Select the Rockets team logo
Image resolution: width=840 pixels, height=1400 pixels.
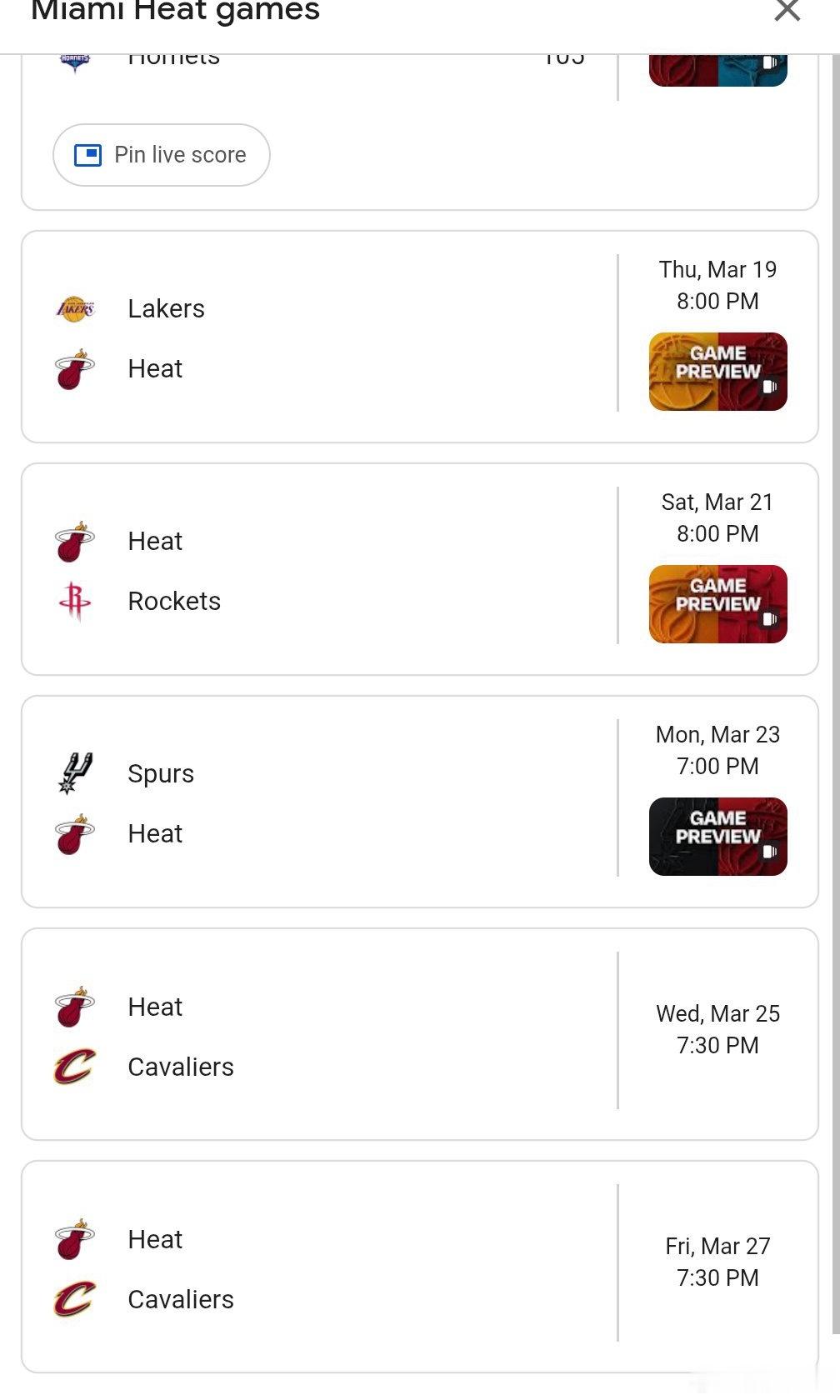(x=73, y=601)
